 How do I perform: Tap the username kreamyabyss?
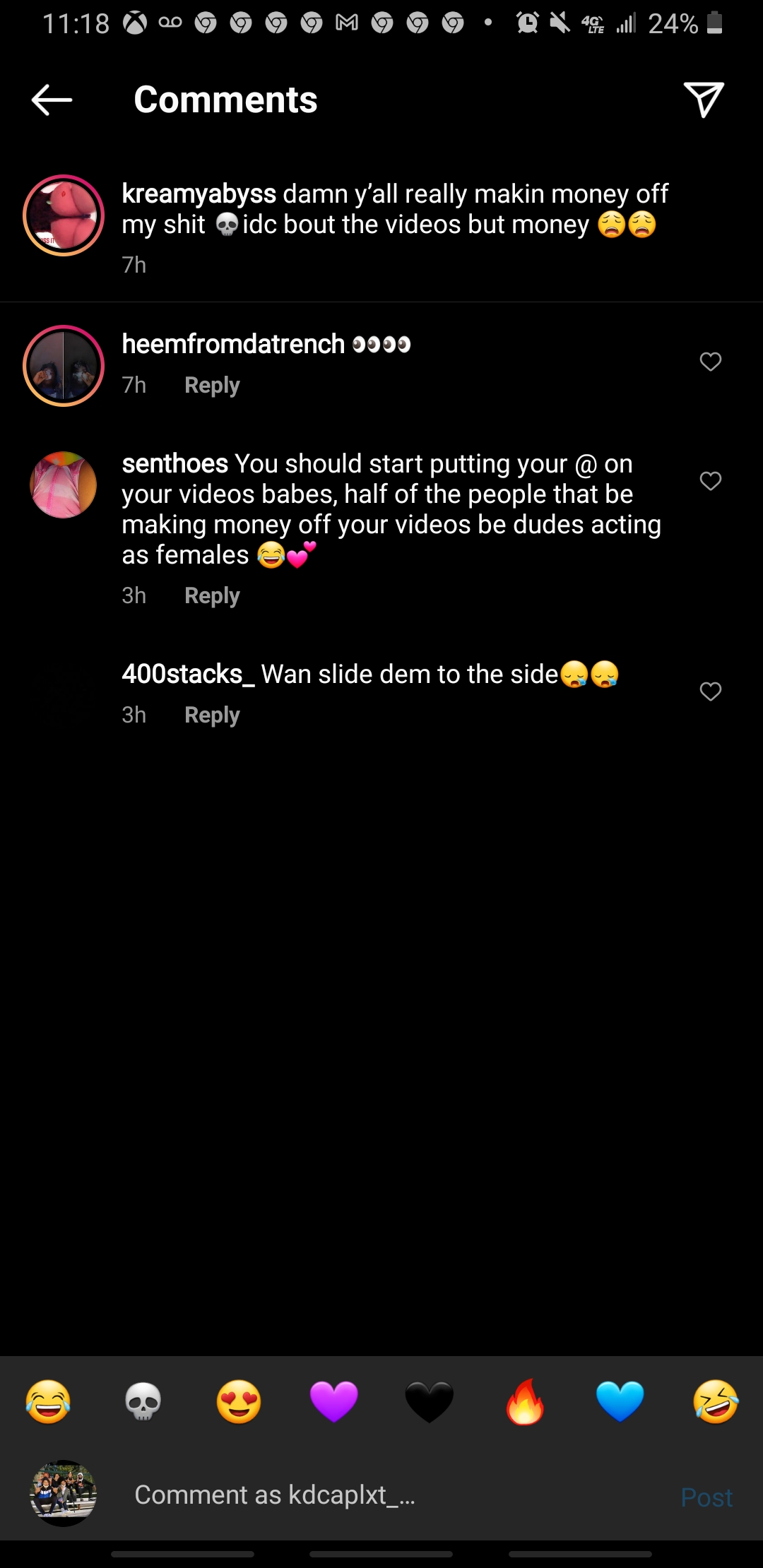pos(198,194)
